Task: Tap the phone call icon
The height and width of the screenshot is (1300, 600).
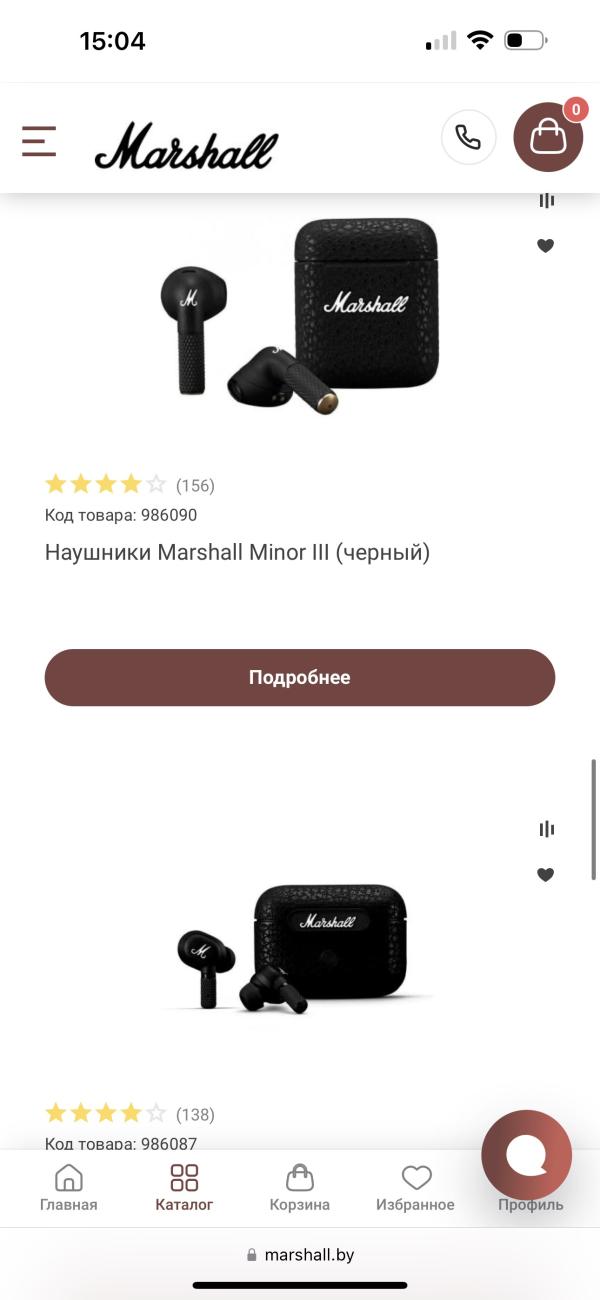Action: [x=468, y=137]
